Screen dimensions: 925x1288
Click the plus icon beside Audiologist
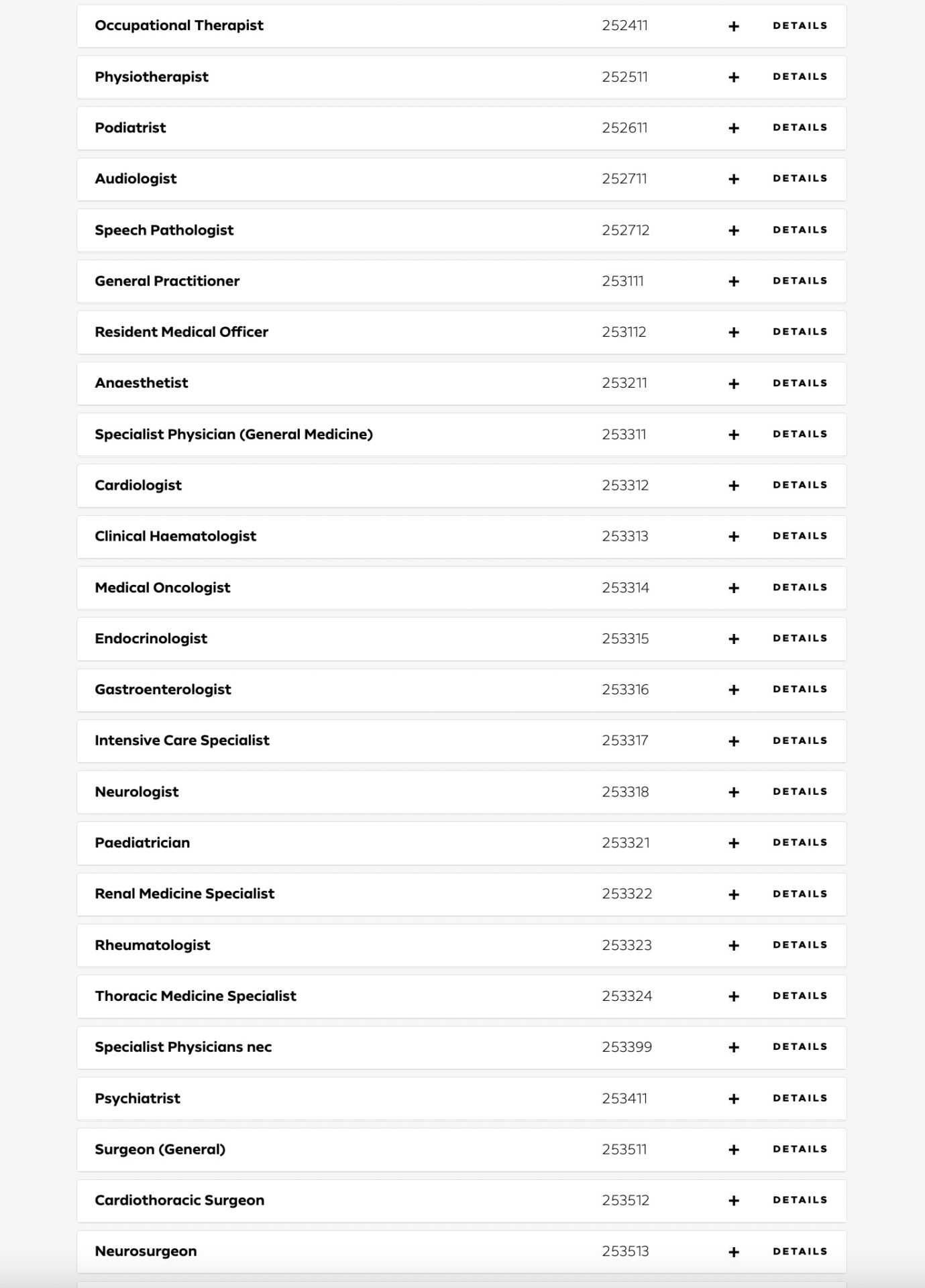click(734, 178)
